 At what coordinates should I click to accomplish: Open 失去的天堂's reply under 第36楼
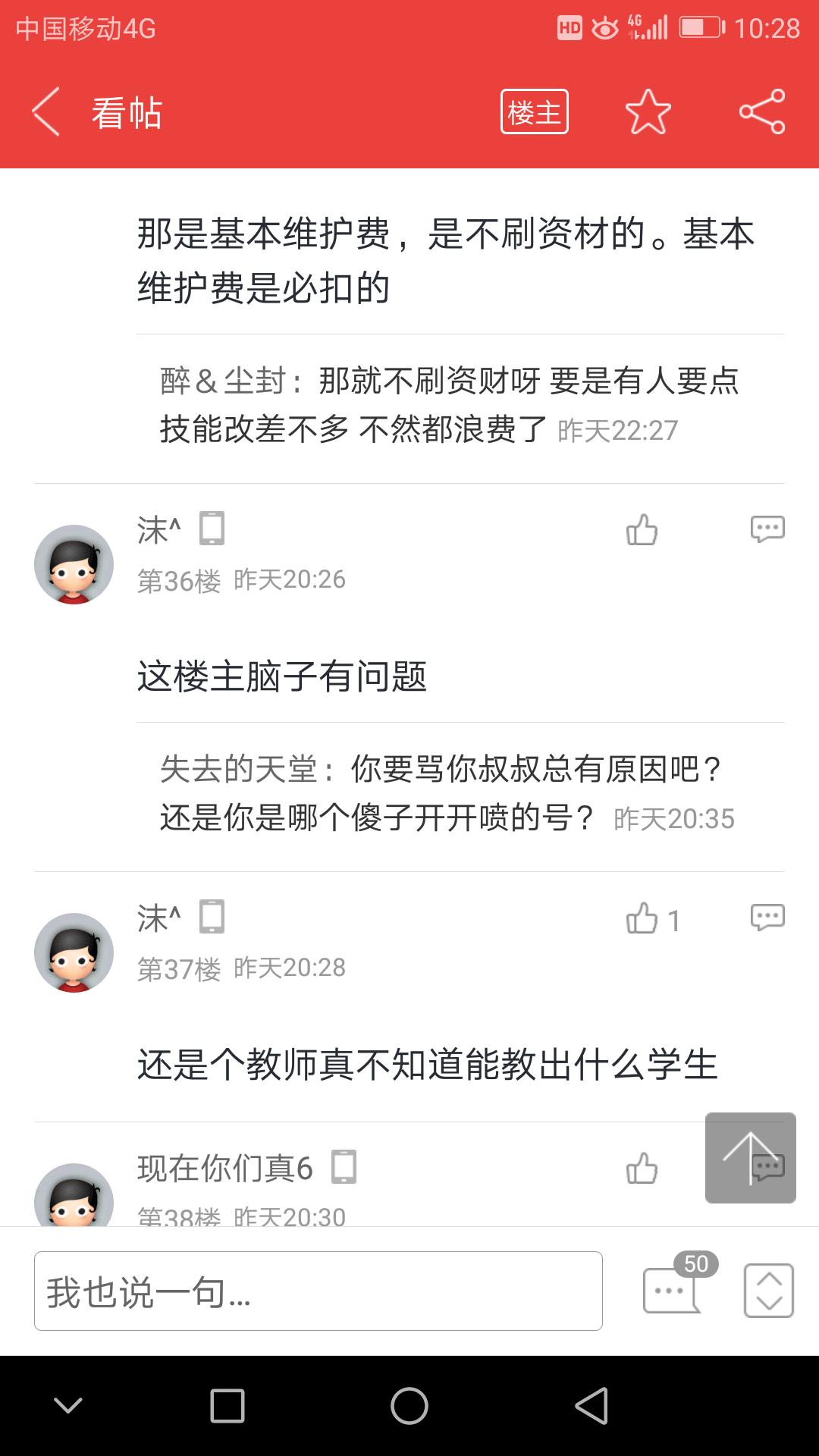pos(447,794)
